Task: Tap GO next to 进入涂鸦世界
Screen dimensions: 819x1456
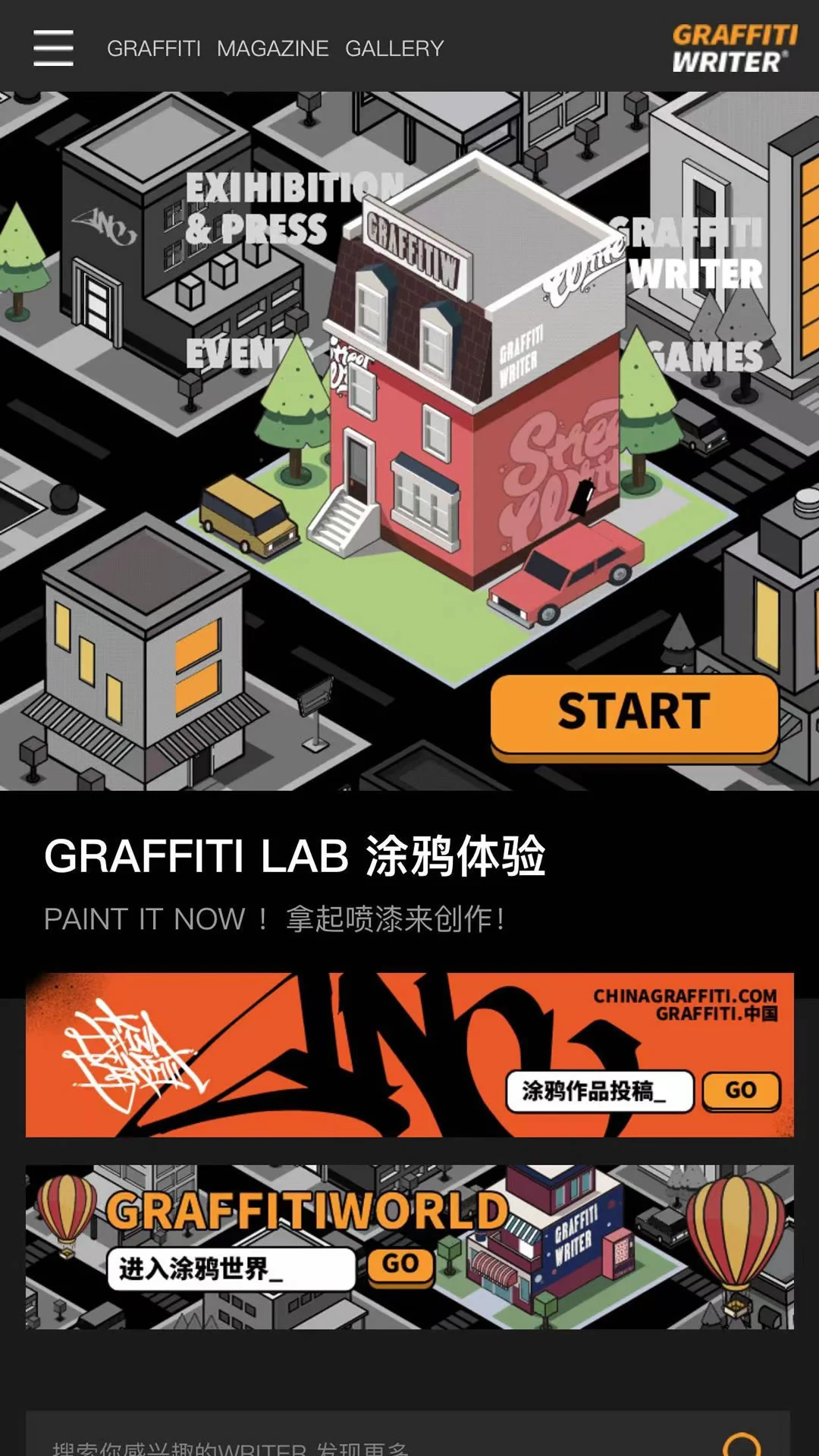Action: click(400, 1264)
